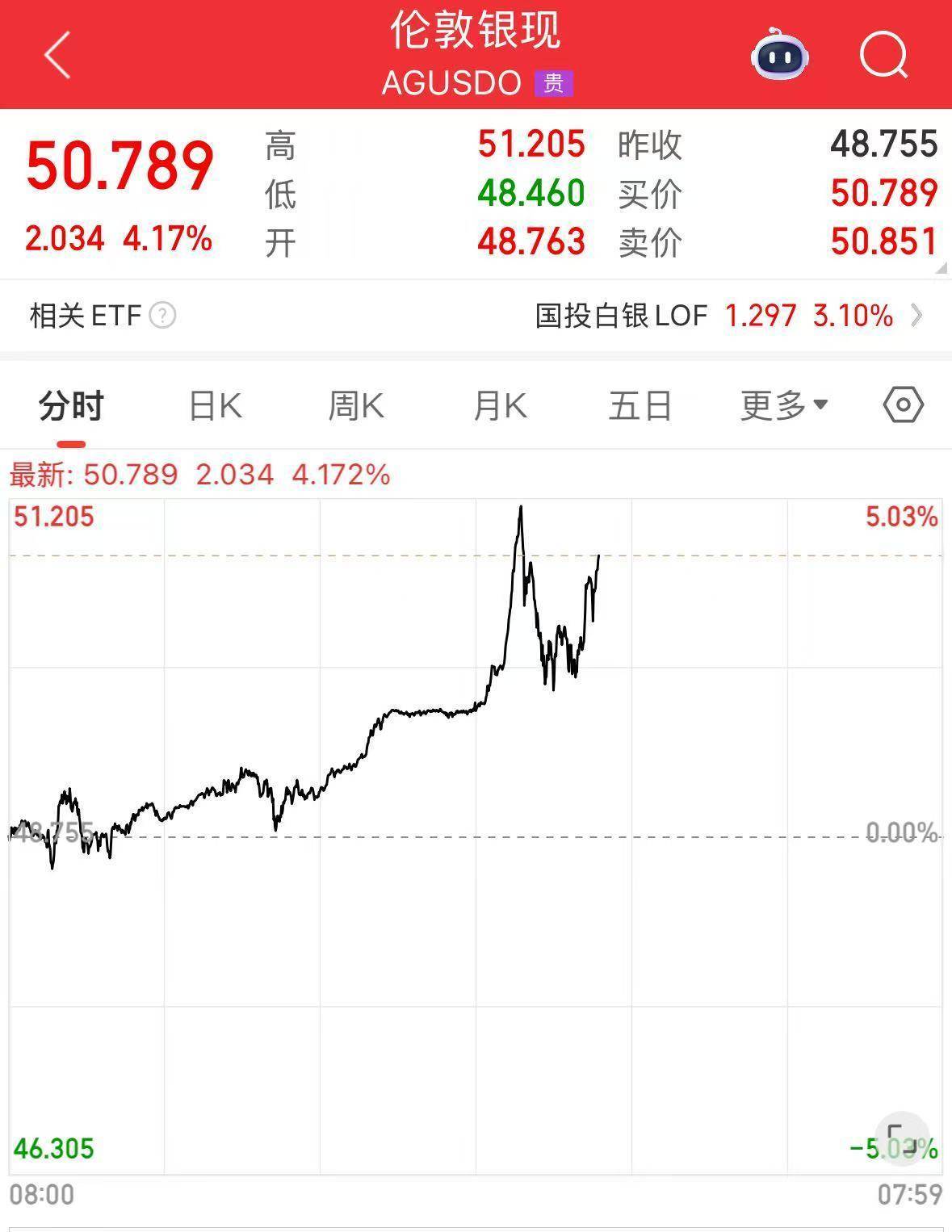The image size is (952, 1232).
Task: Select the 分时 chart tab
Action: [71, 405]
